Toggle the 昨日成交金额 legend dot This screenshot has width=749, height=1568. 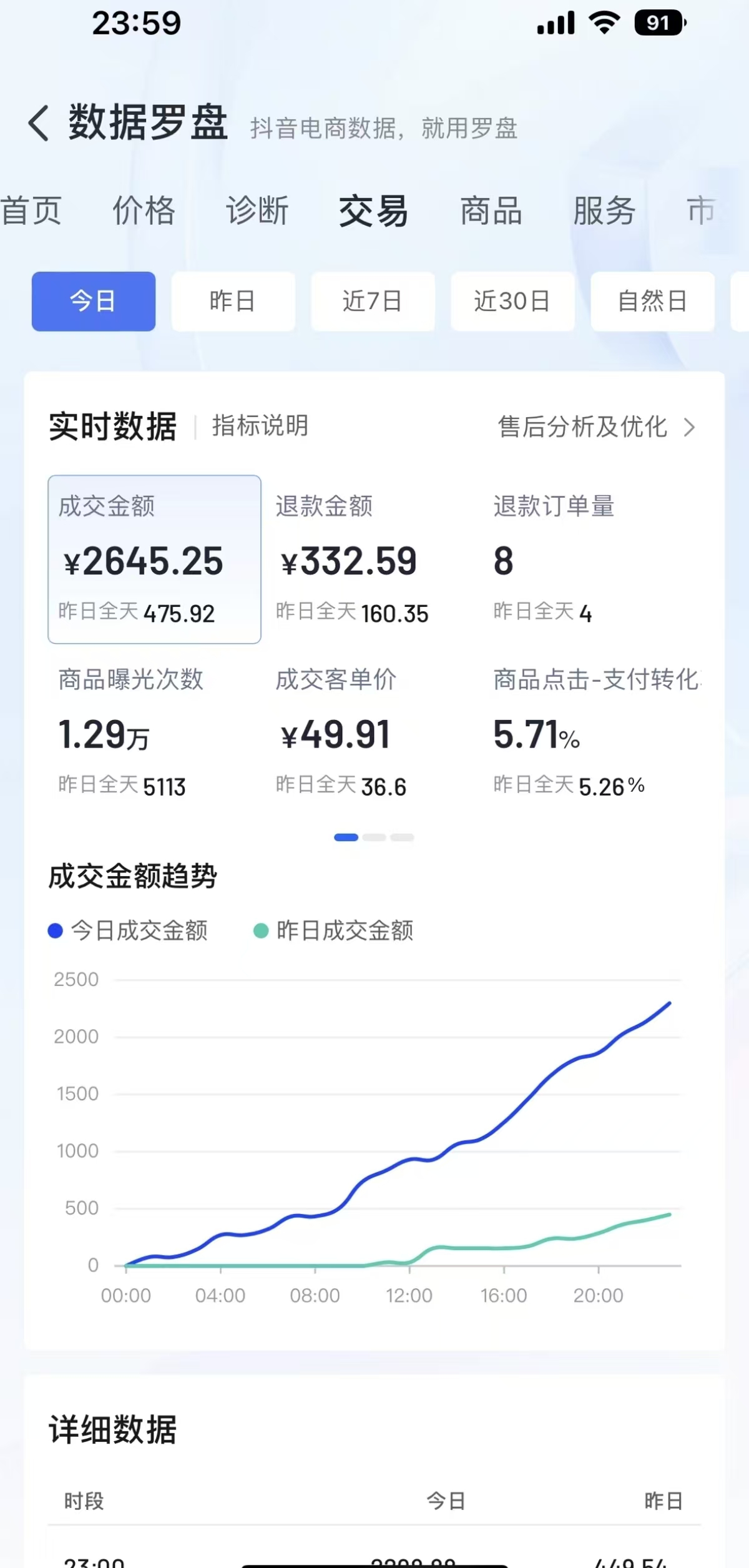pos(262,930)
